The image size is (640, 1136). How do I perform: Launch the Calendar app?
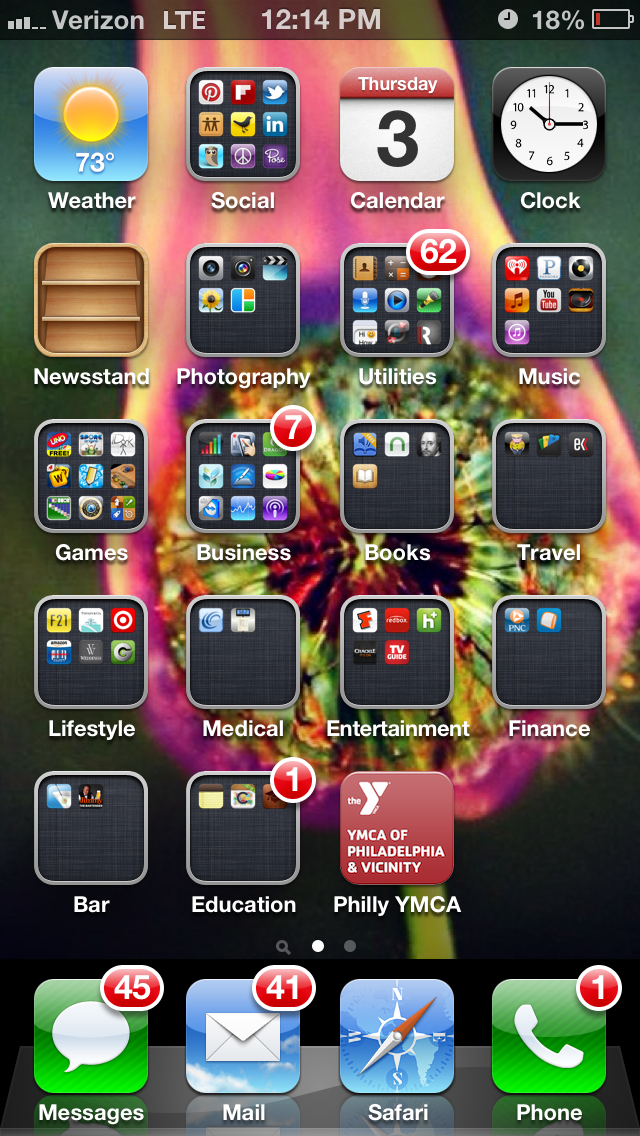tap(397, 124)
